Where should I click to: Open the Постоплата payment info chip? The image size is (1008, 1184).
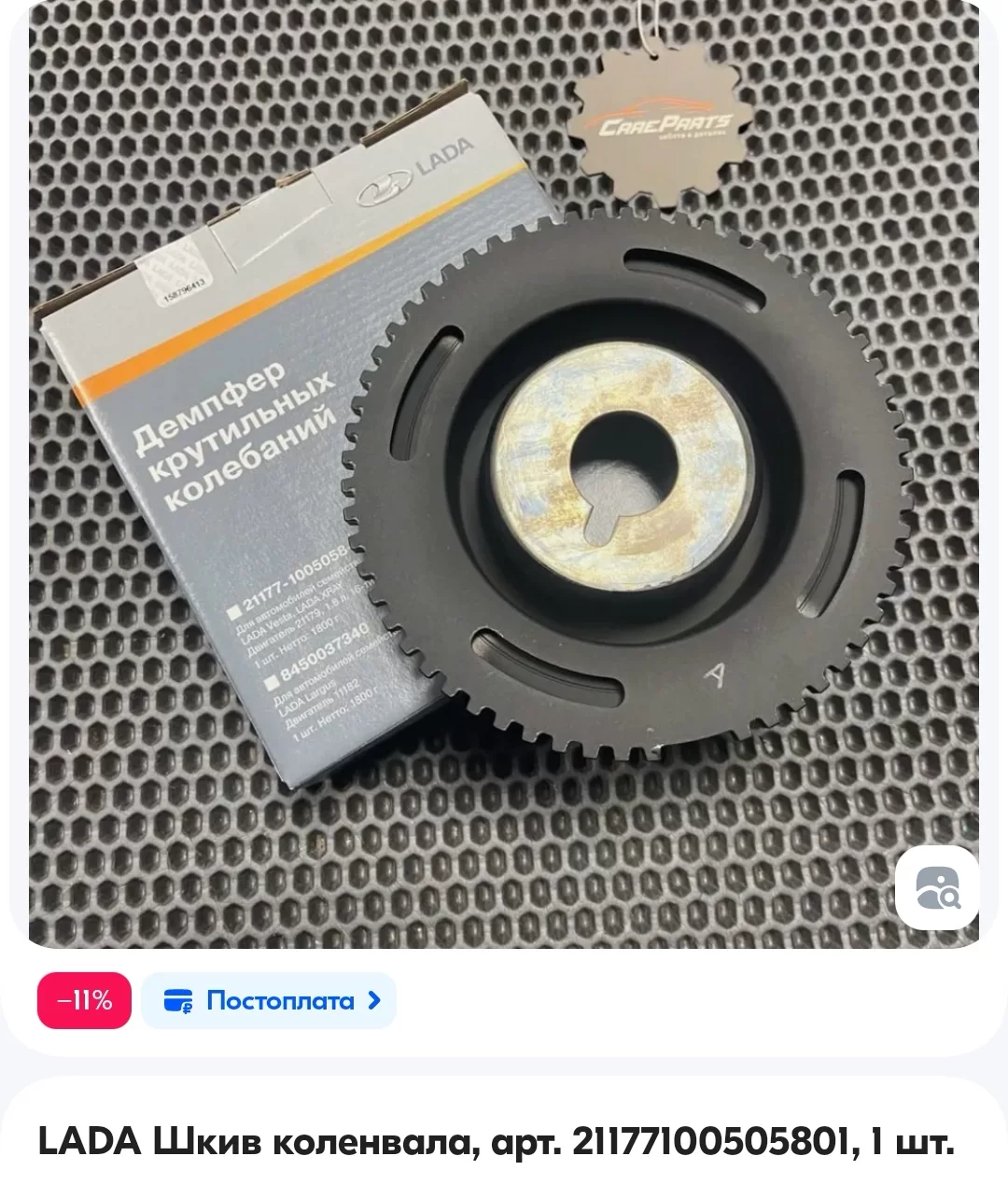(x=270, y=1001)
